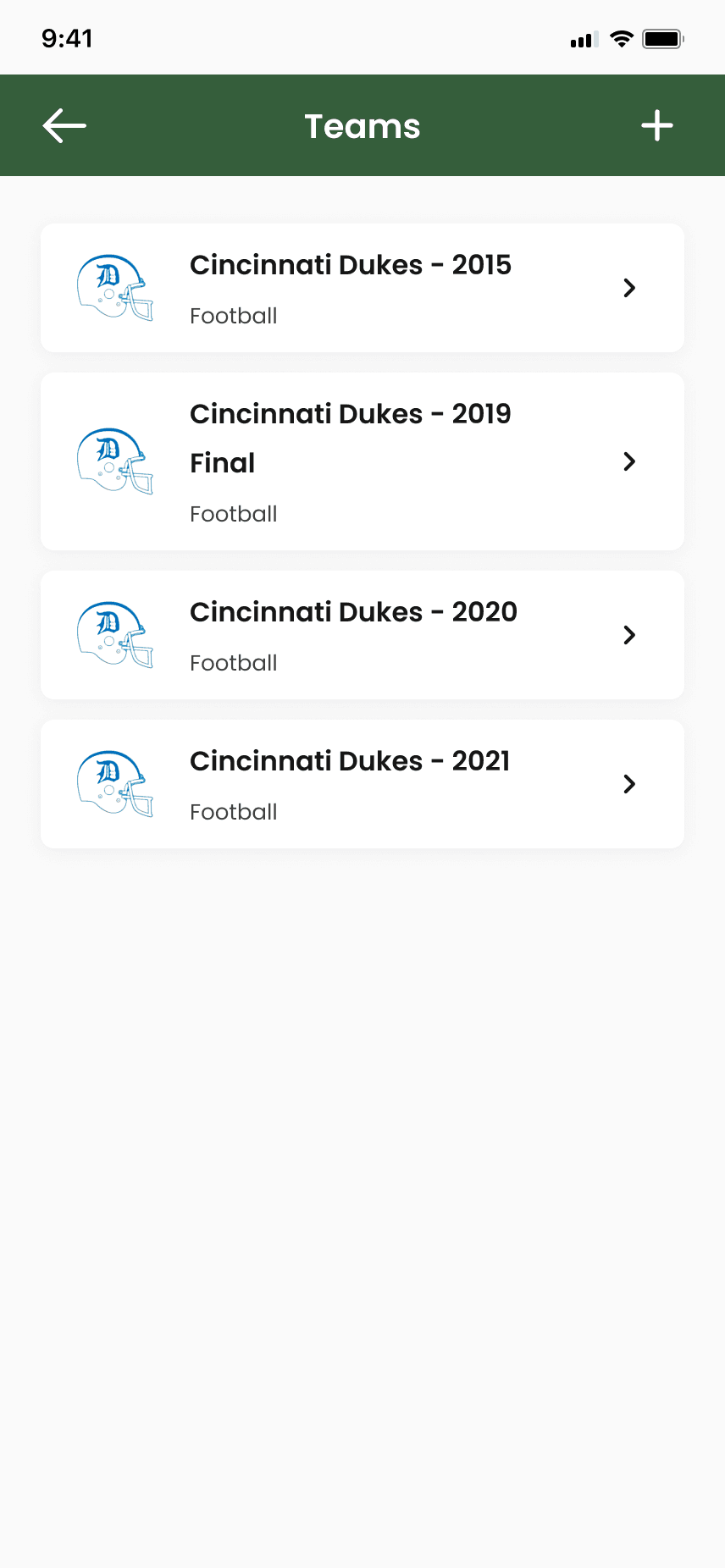The height and width of the screenshot is (1568, 725).
Task: Select the Cincinnati Dukes - 2019 Final card
Action: click(x=362, y=461)
